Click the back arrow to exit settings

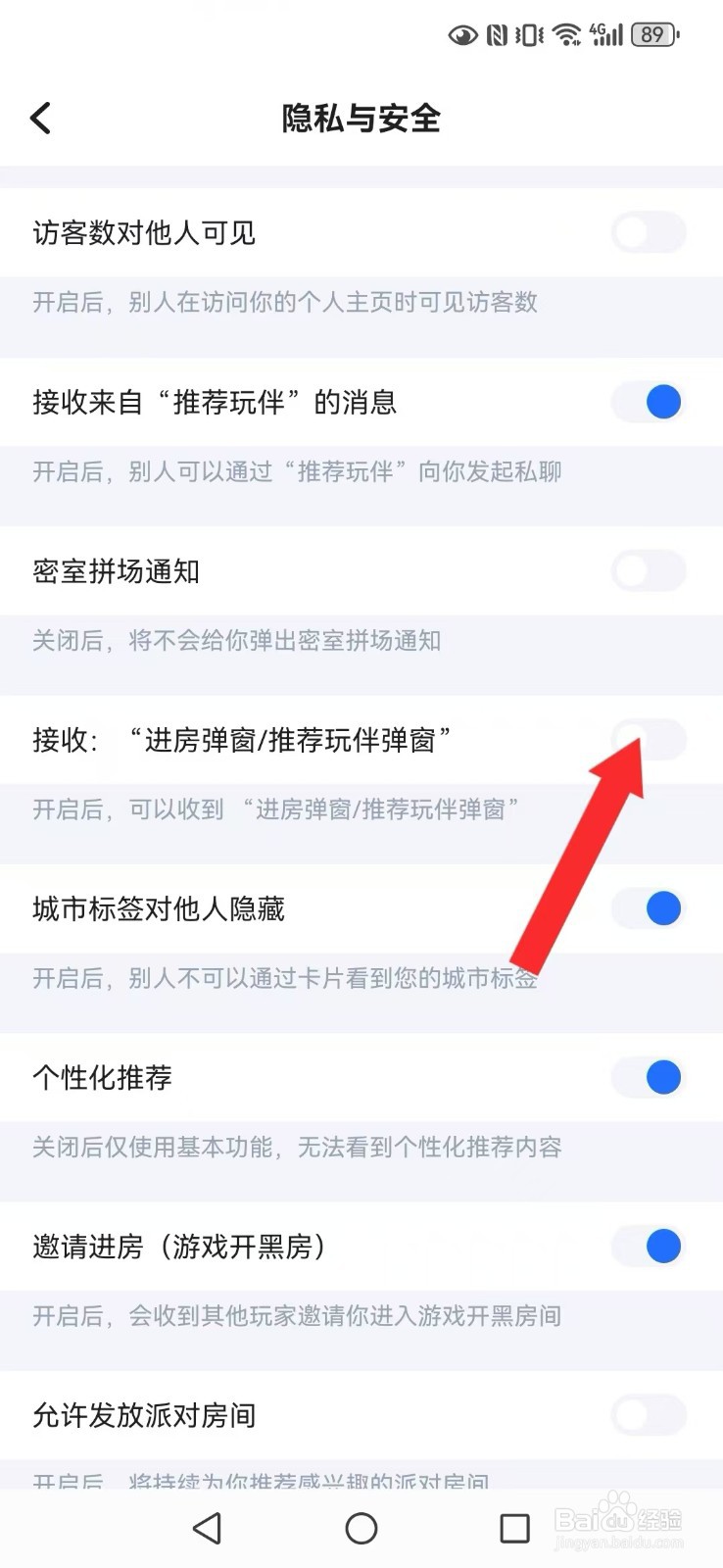tap(40, 118)
